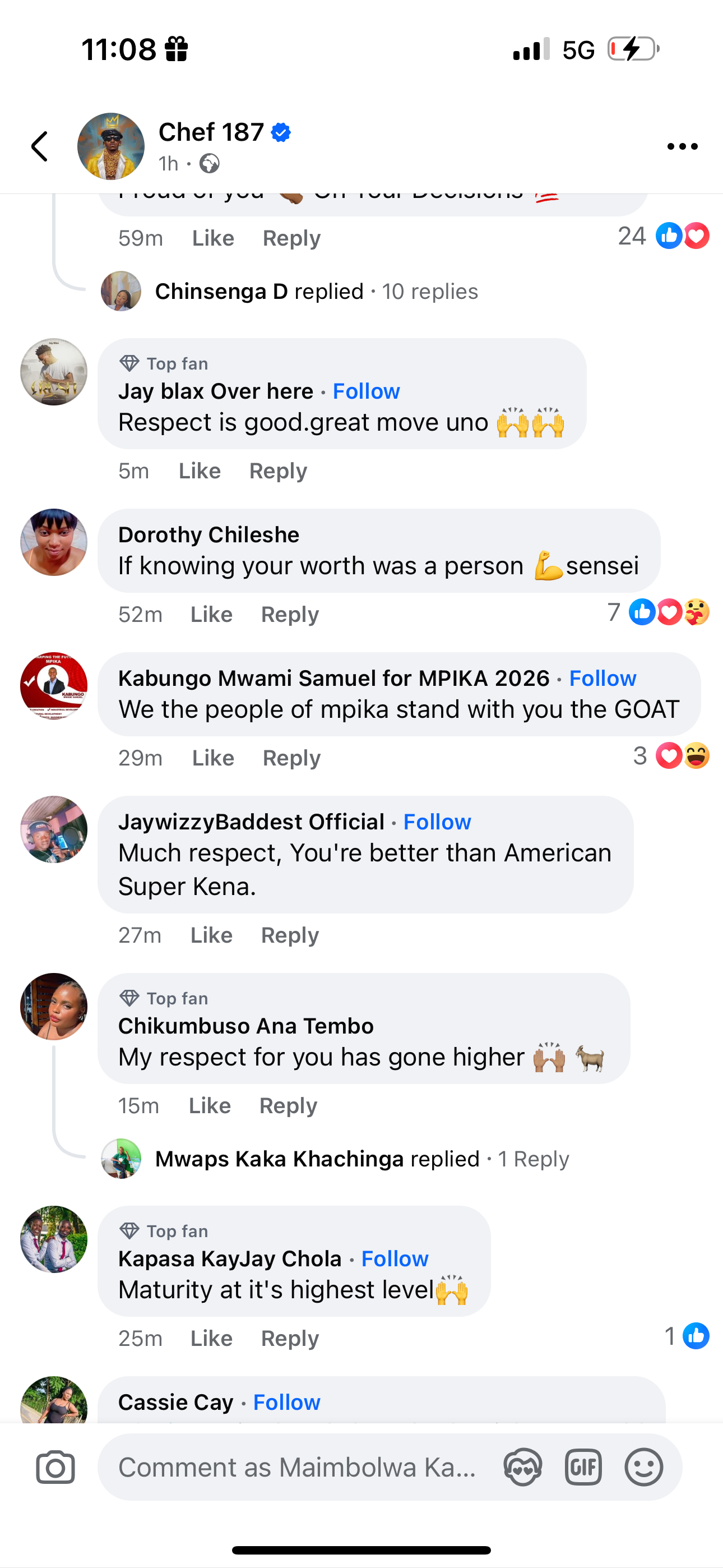Follow Jay blax Over here
Screen dimensions: 723x1568
(x=366, y=391)
